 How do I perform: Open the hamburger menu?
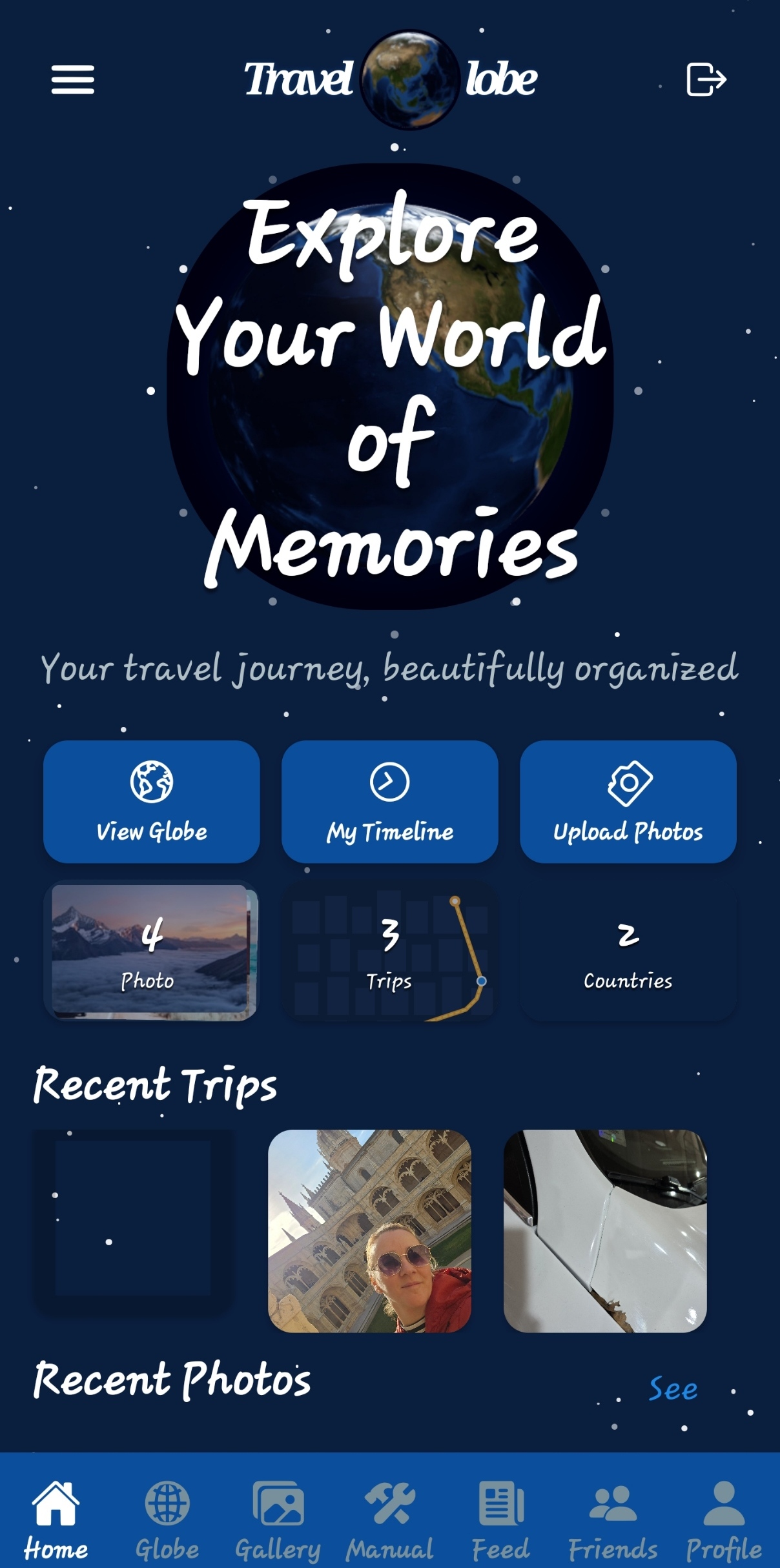point(72,80)
